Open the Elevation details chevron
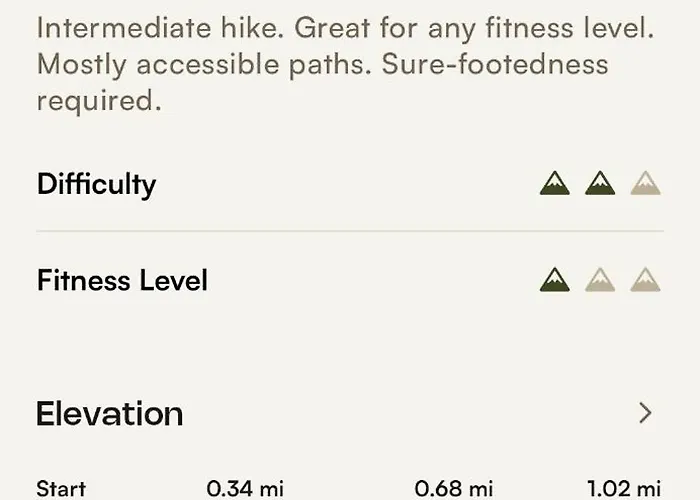The width and height of the screenshot is (700, 500). (645, 413)
